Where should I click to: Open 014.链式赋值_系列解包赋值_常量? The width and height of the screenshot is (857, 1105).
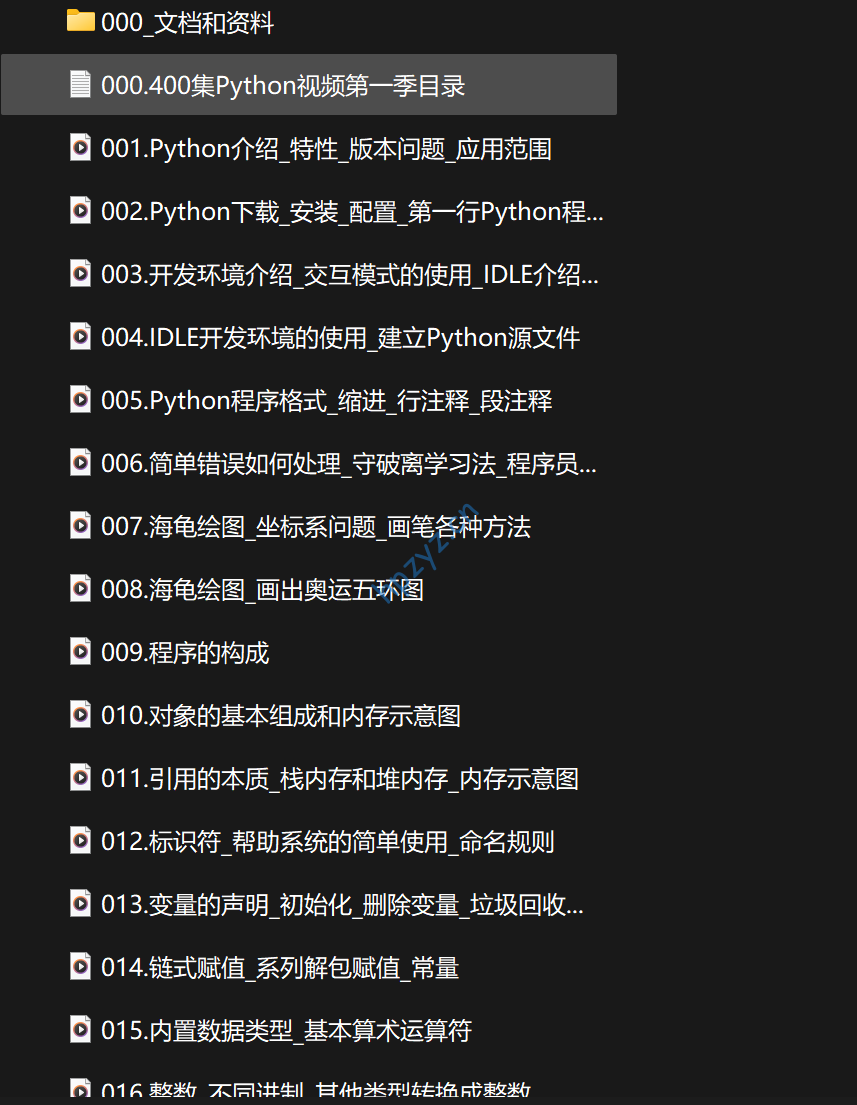[x=280, y=968]
